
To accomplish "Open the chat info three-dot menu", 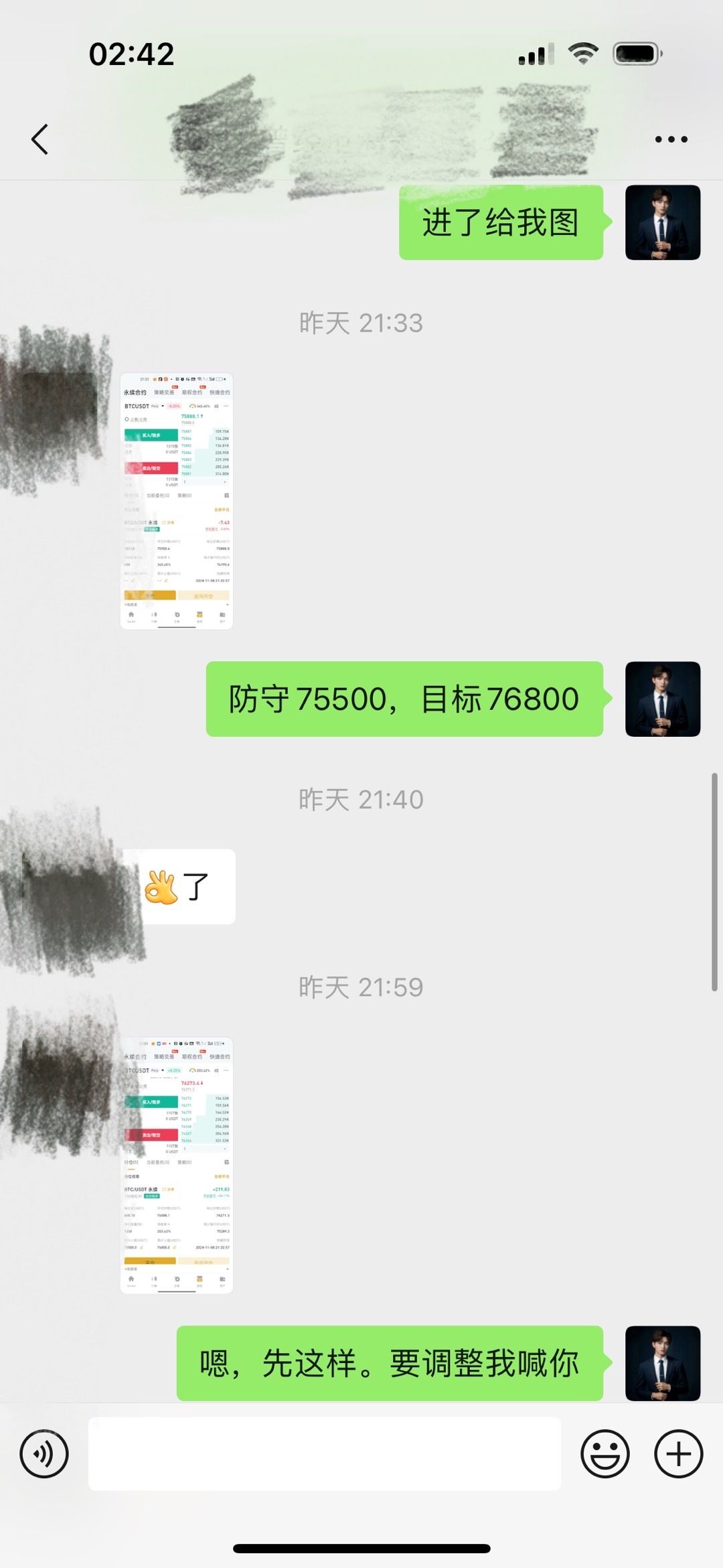I will point(671,139).
